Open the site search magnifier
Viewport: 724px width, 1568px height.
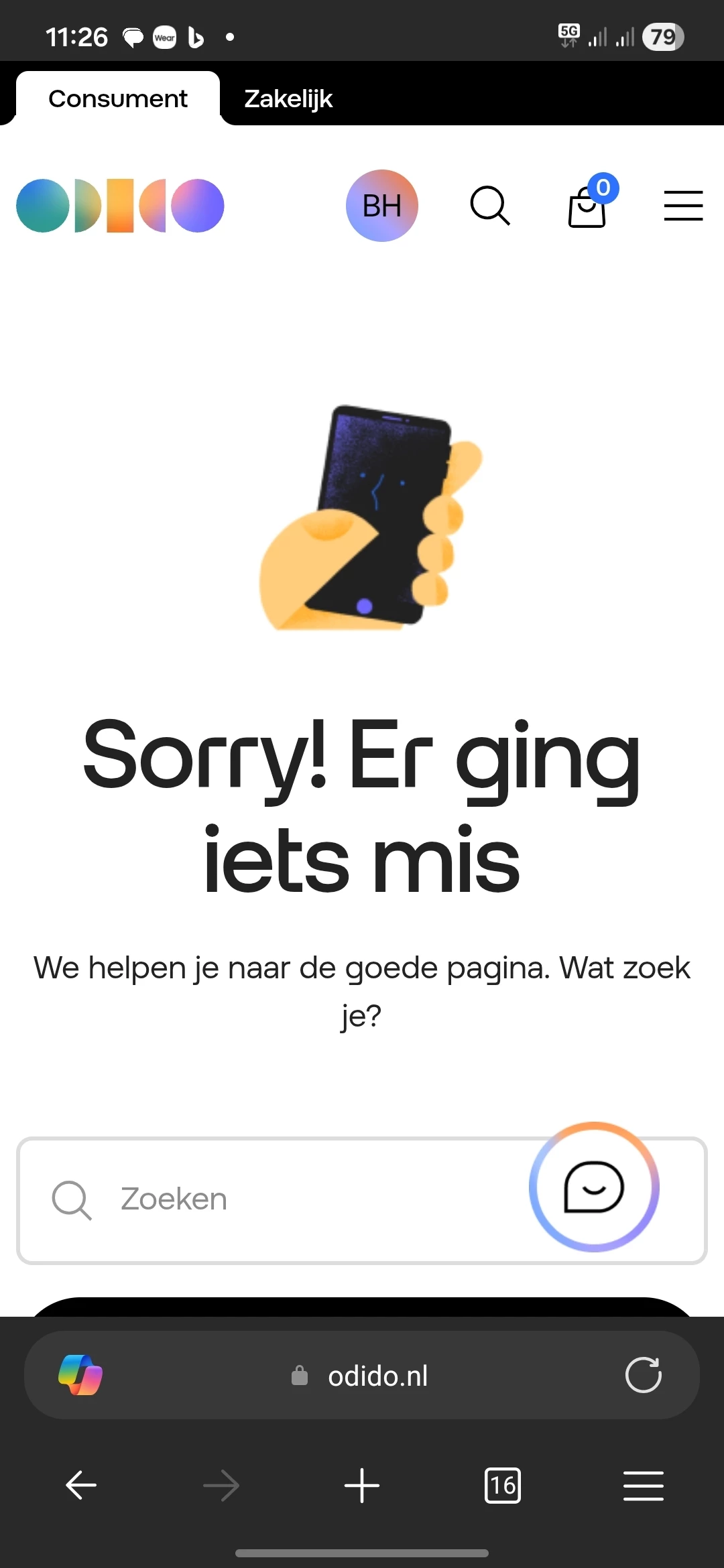coord(490,206)
